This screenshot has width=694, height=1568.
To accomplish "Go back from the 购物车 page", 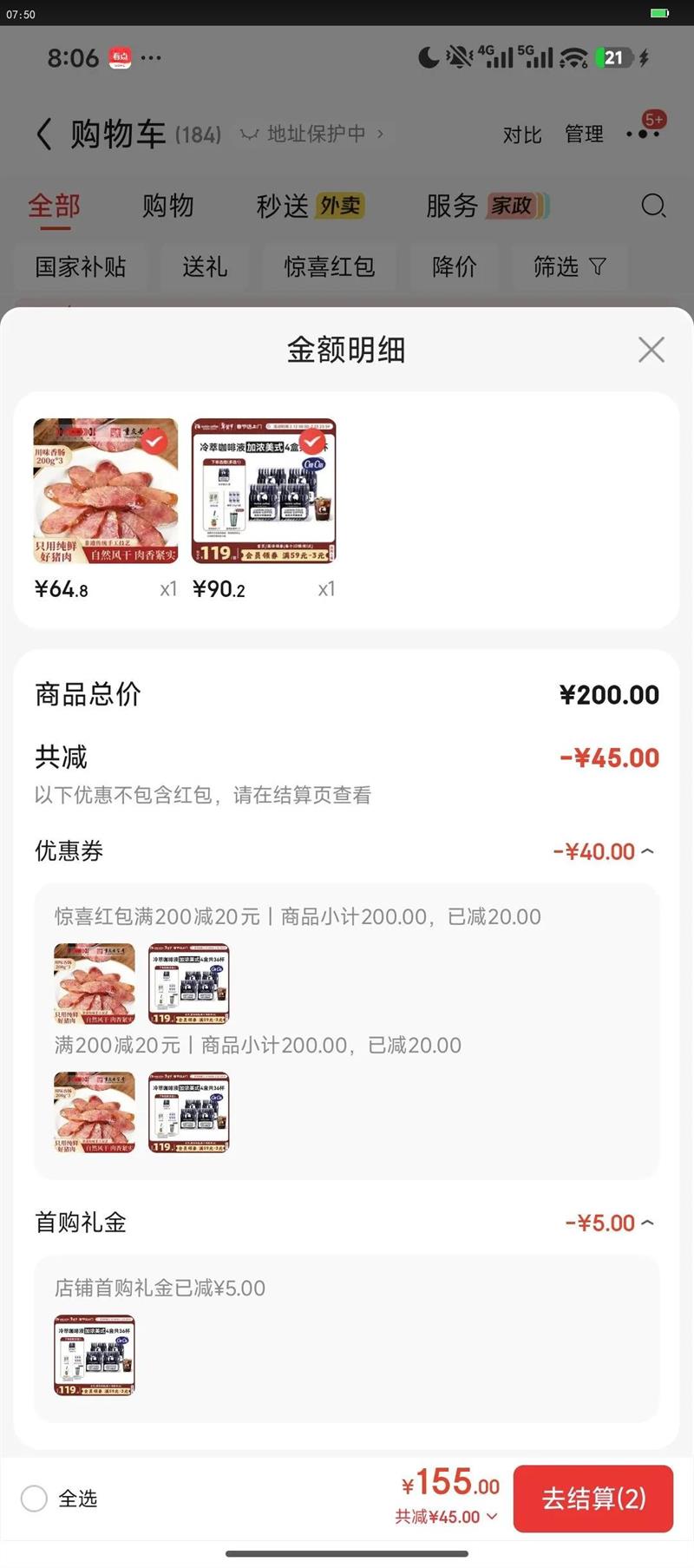I will 44,134.
